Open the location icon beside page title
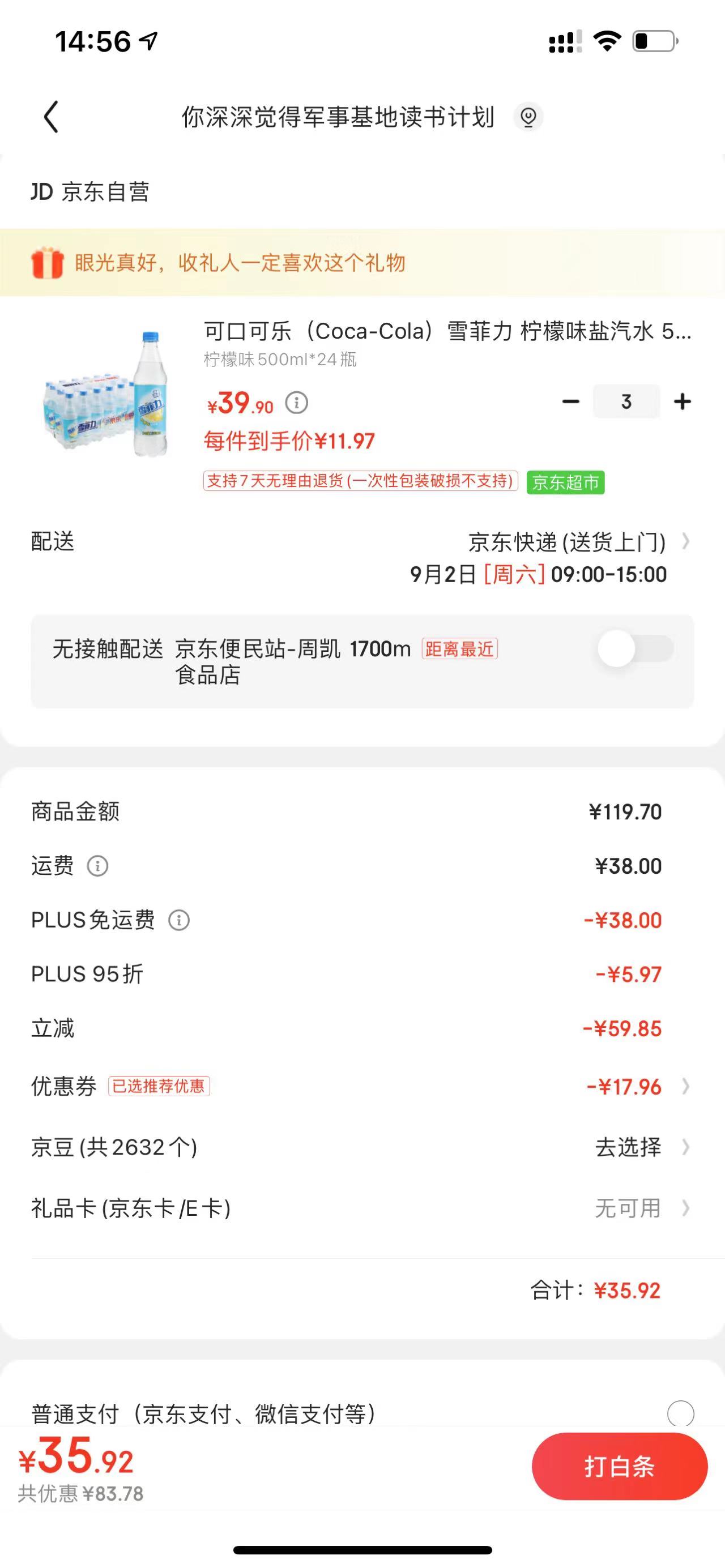 pyautogui.click(x=529, y=117)
